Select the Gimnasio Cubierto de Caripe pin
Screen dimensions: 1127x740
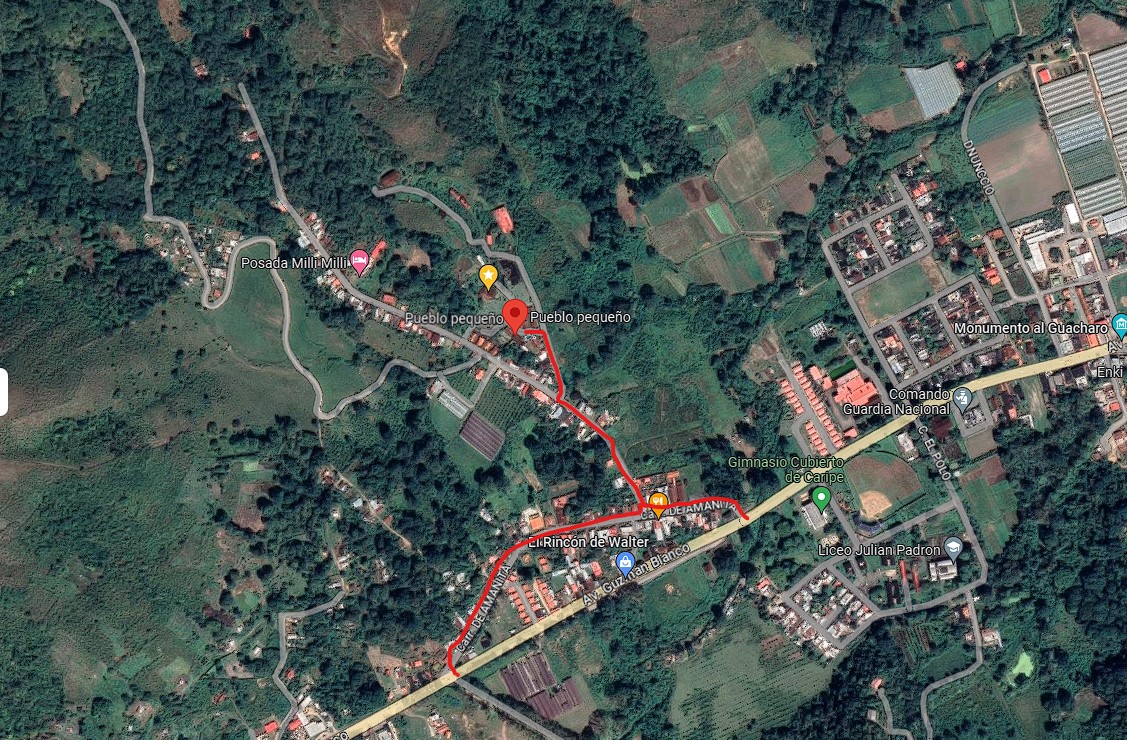(821, 496)
